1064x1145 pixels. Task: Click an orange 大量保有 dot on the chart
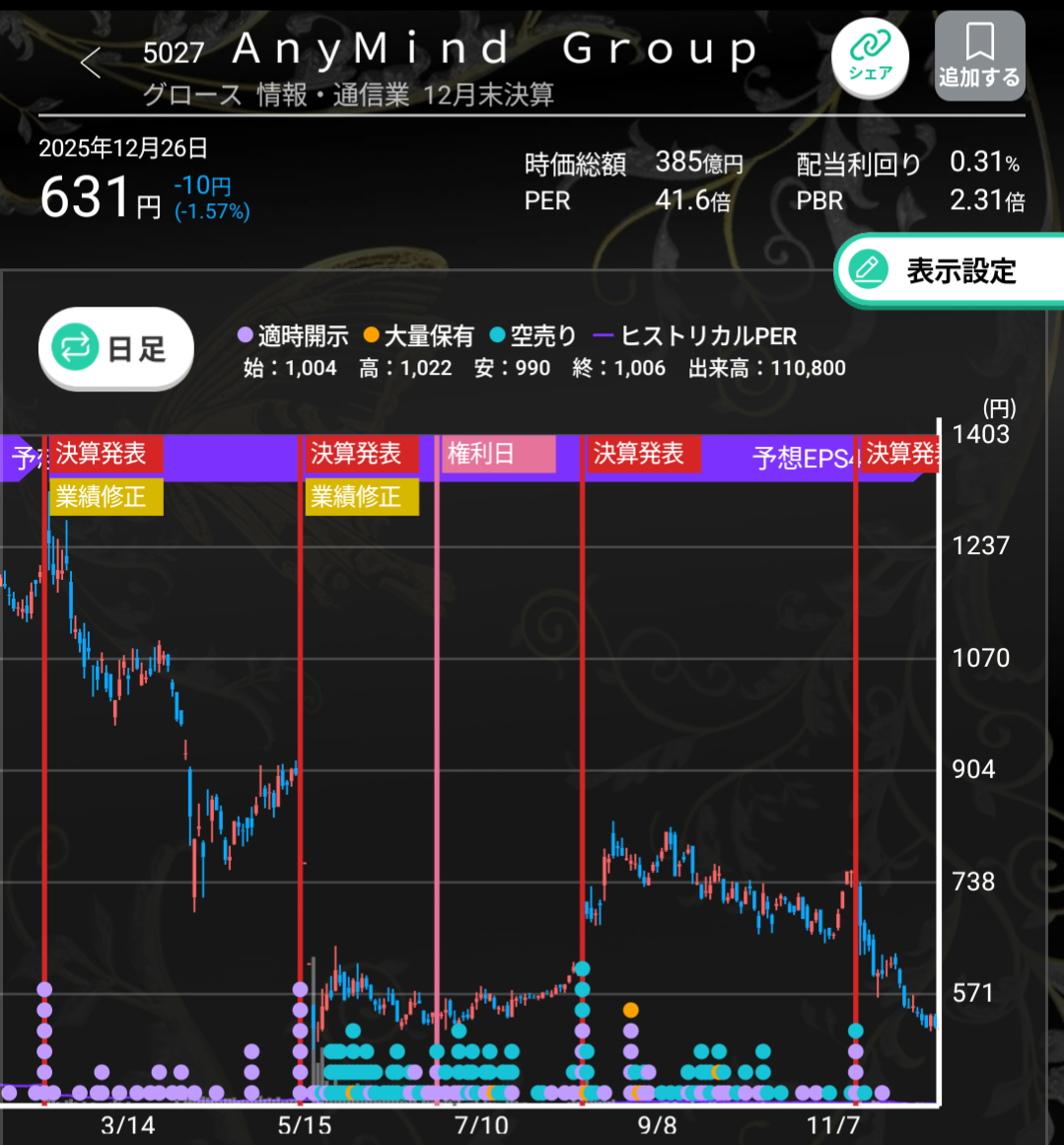coord(629,1008)
